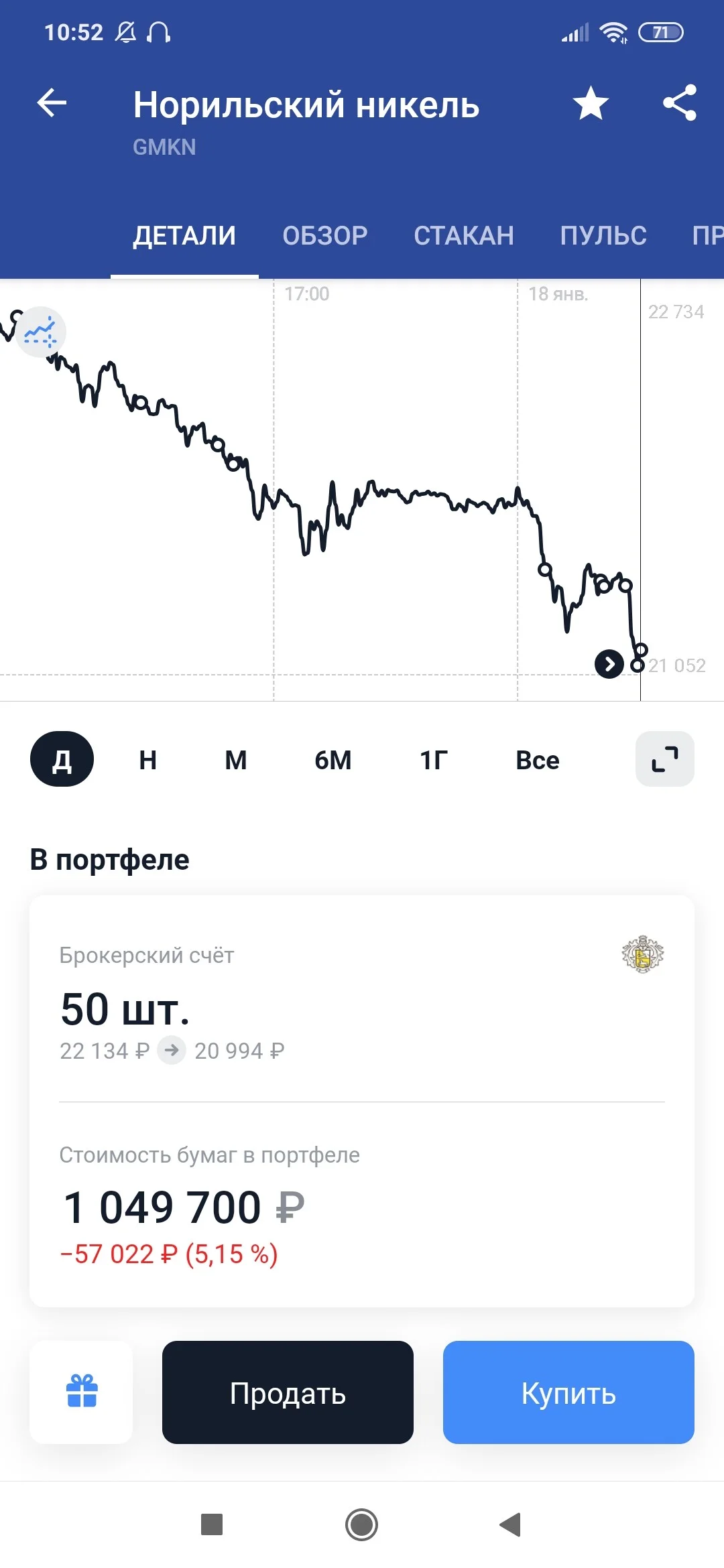Tap Купить to buy shares

(x=568, y=1392)
